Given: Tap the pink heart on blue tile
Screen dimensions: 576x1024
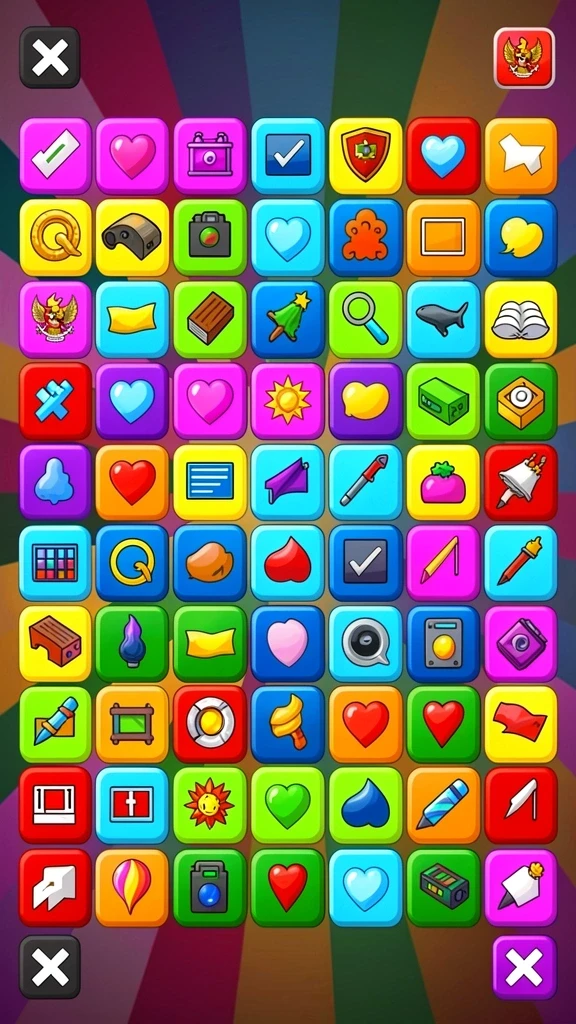Looking at the screenshot, I should coord(287,644).
